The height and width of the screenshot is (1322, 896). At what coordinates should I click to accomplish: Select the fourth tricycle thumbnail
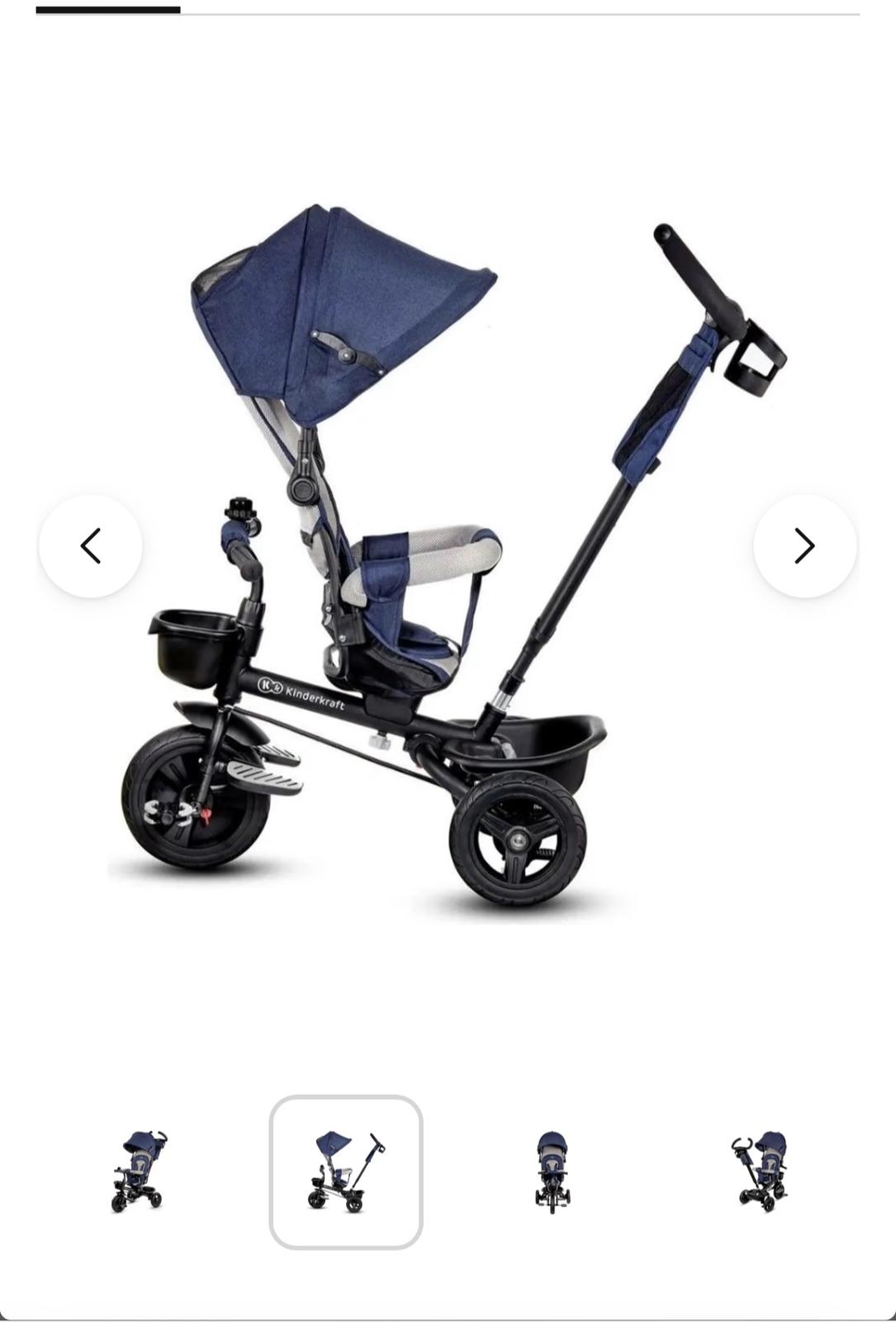(x=760, y=1171)
